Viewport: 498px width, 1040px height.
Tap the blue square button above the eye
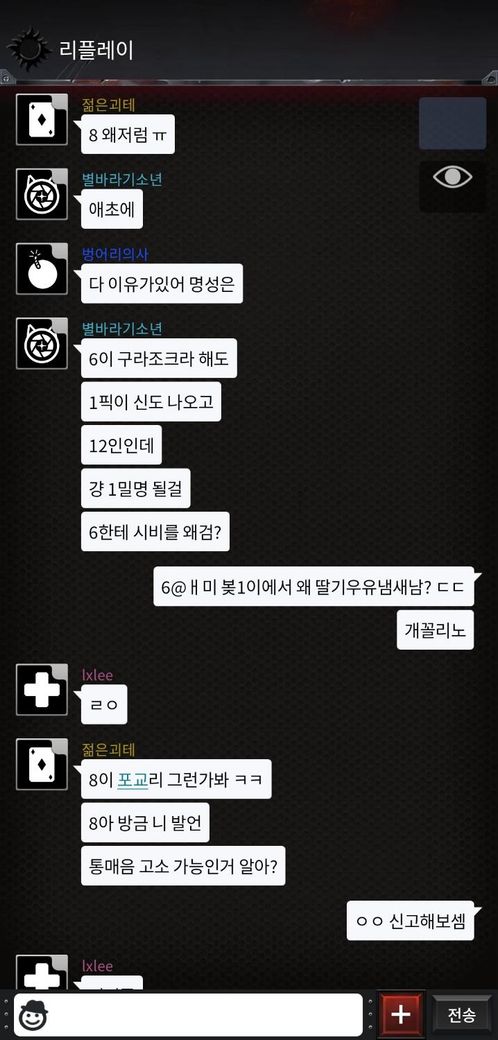coord(452,123)
